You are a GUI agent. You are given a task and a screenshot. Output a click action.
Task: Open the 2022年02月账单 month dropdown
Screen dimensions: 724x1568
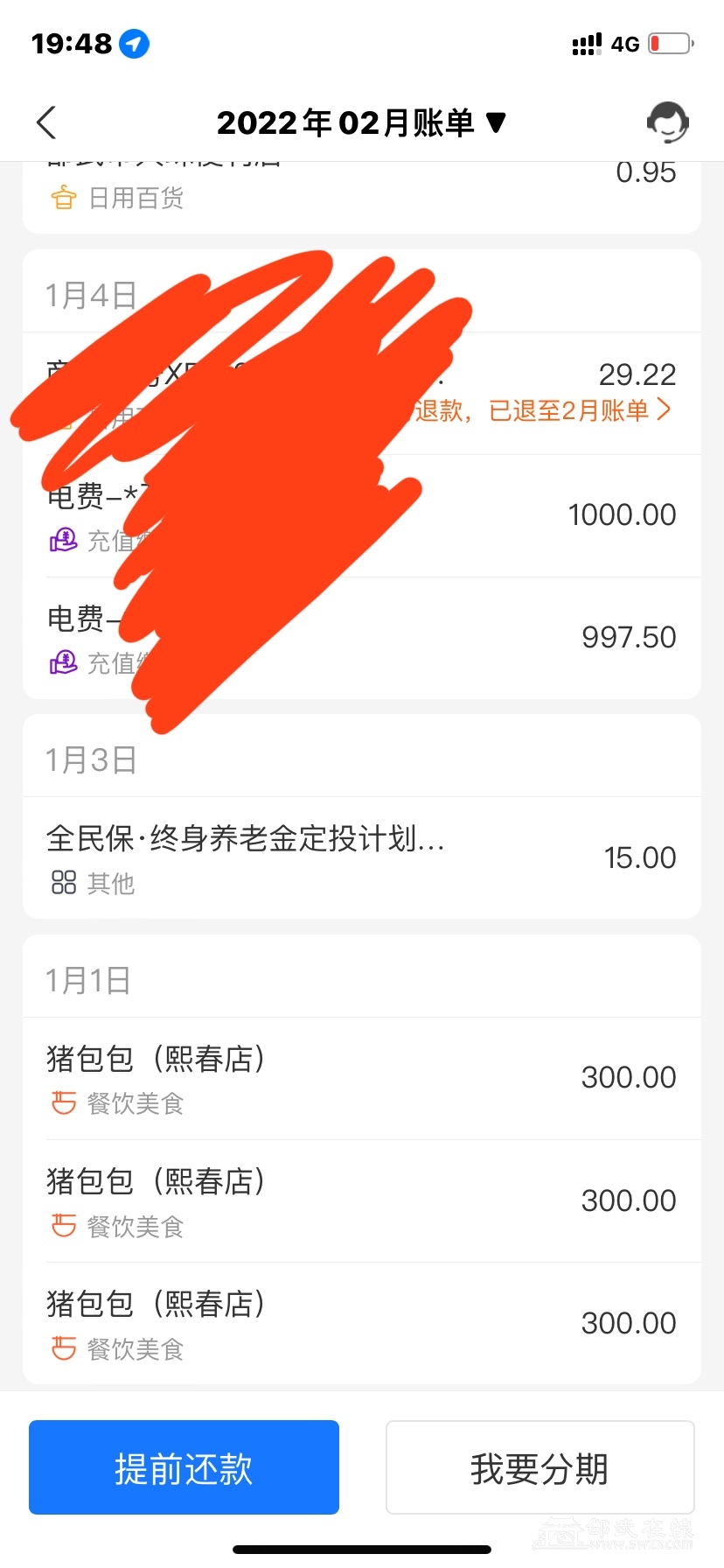361,123
